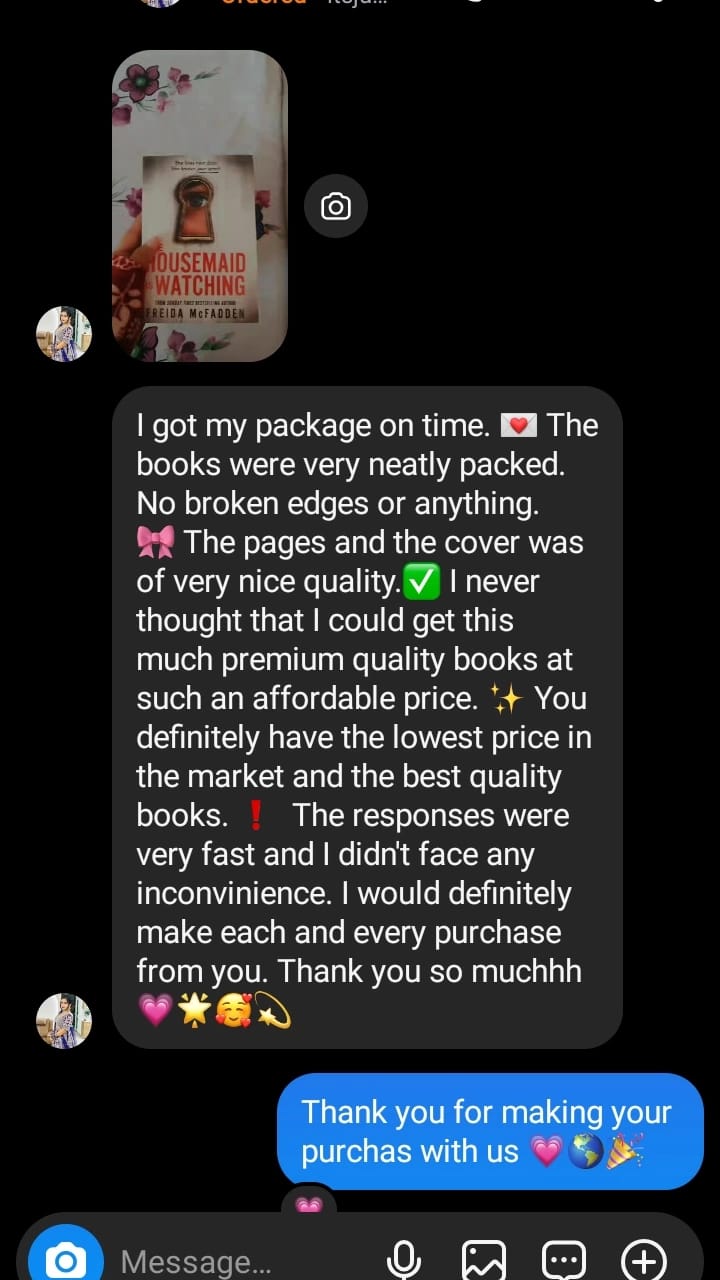720x1280 pixels.
Task: Open the shared Housemaid book photo
Action: click(199, 206)
